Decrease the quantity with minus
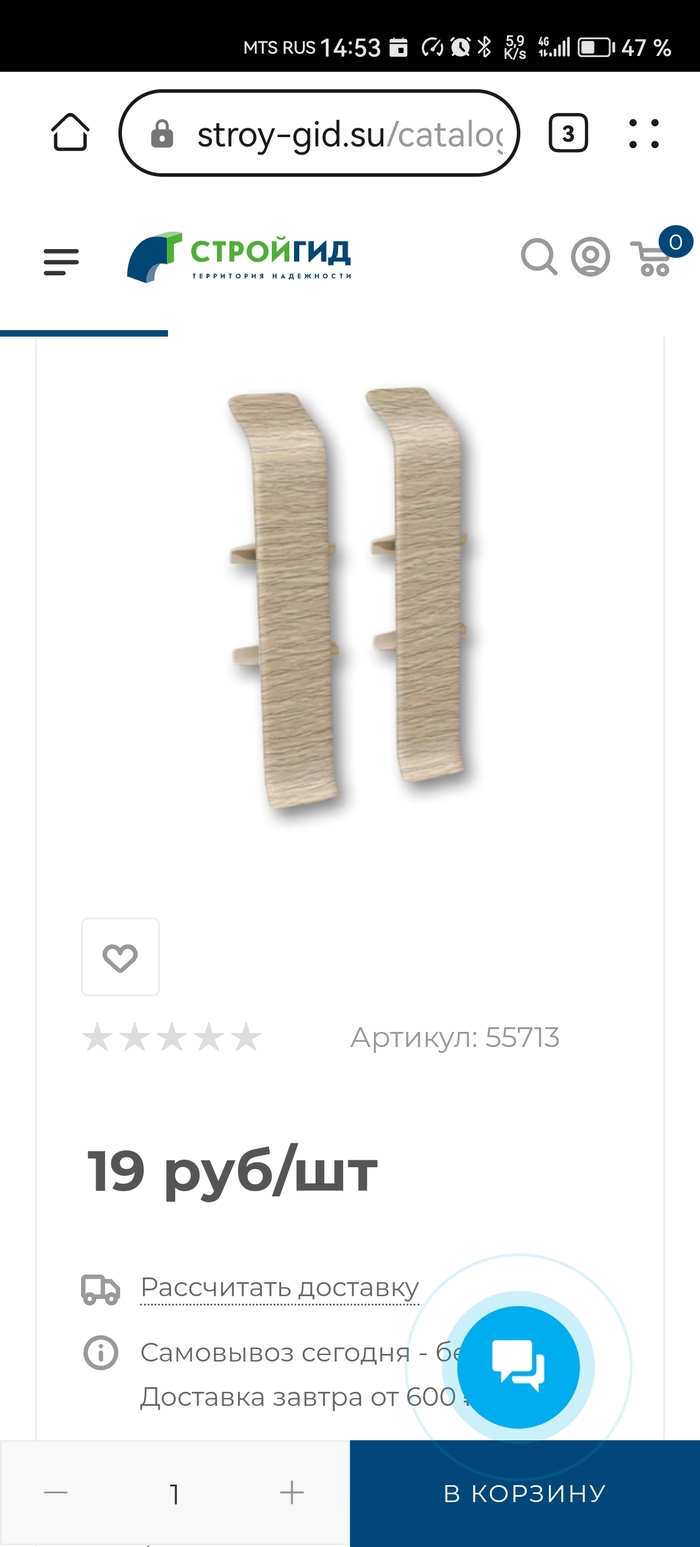 click(x=56, y=1493)
